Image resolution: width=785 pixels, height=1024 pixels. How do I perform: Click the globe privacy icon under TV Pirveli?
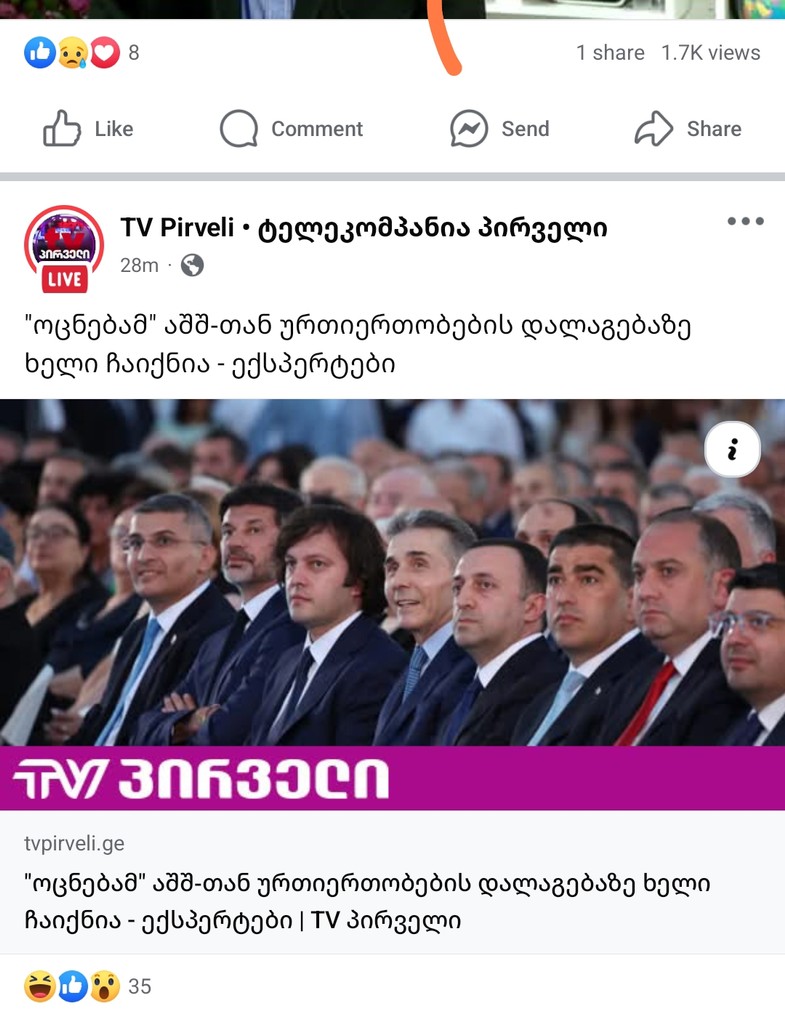coord(192,266)
